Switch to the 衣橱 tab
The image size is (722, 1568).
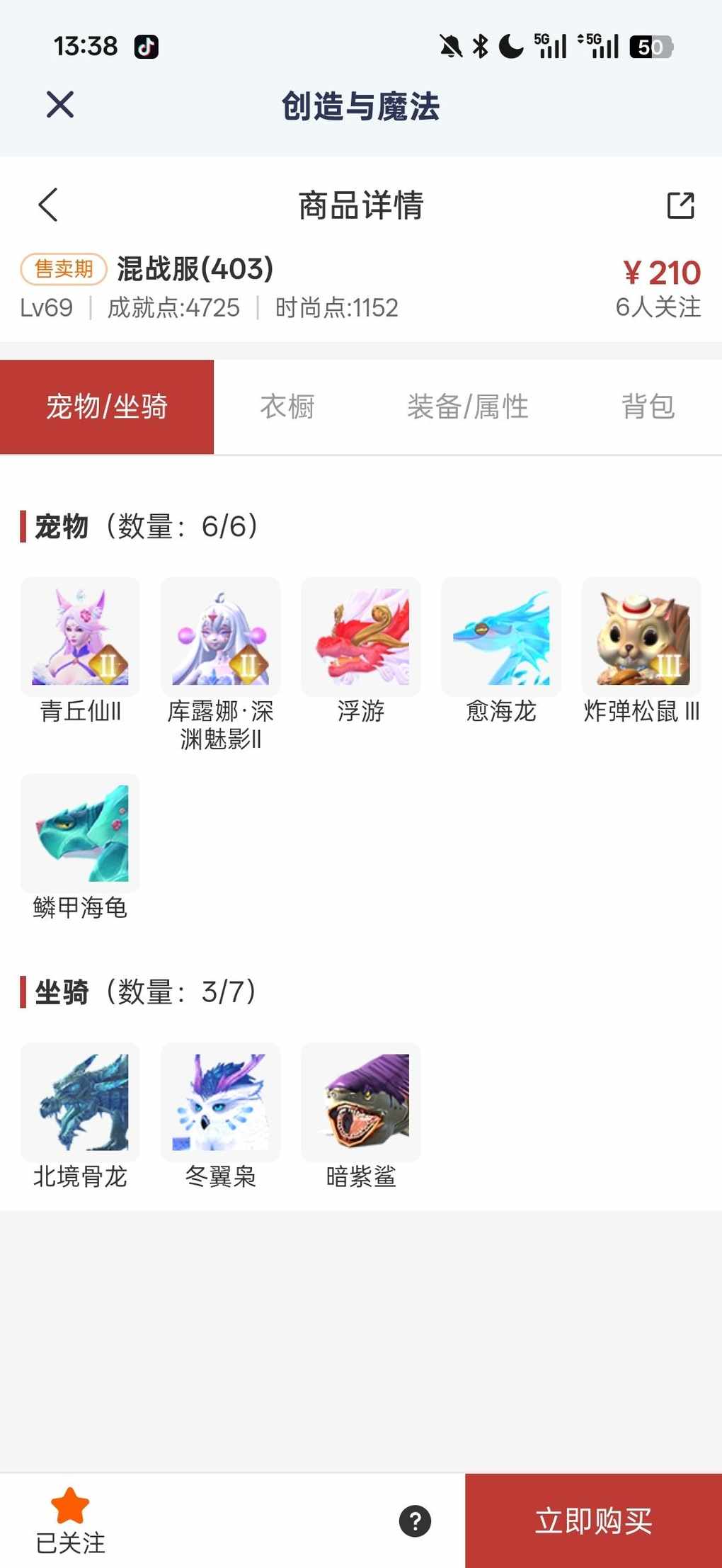287,407
